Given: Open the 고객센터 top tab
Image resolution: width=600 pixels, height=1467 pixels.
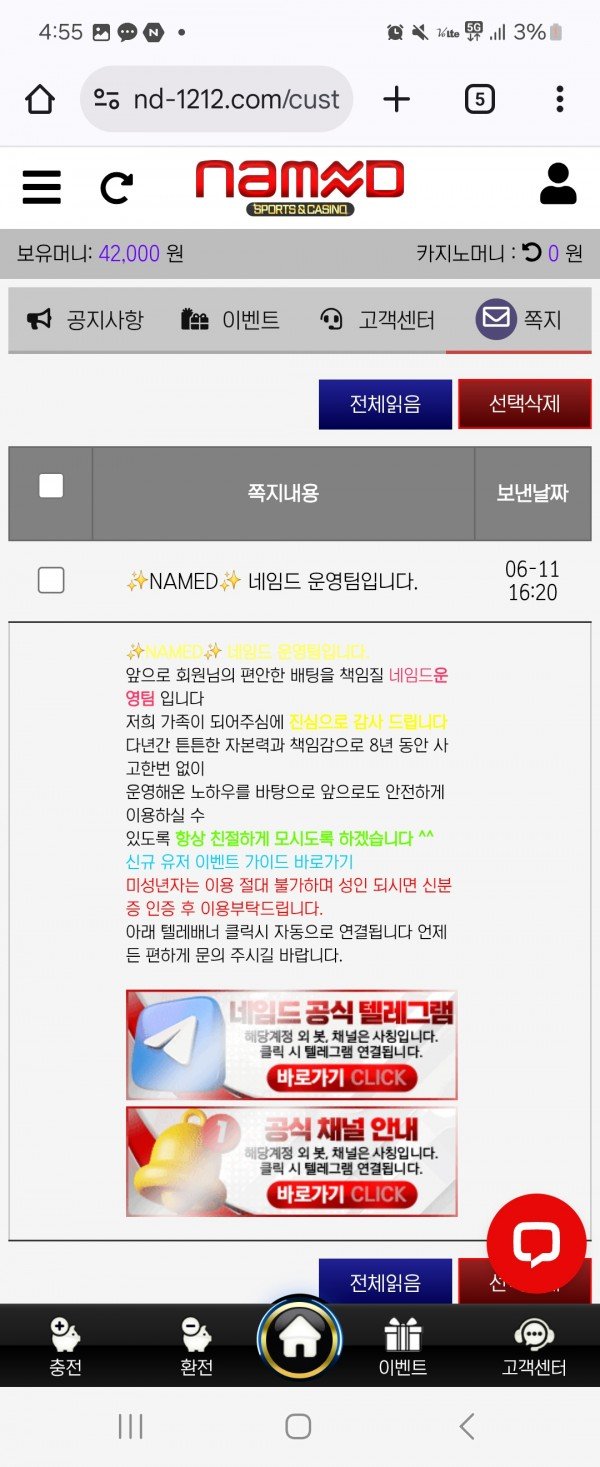Looking at the screenshot, I should coord(376,320).
